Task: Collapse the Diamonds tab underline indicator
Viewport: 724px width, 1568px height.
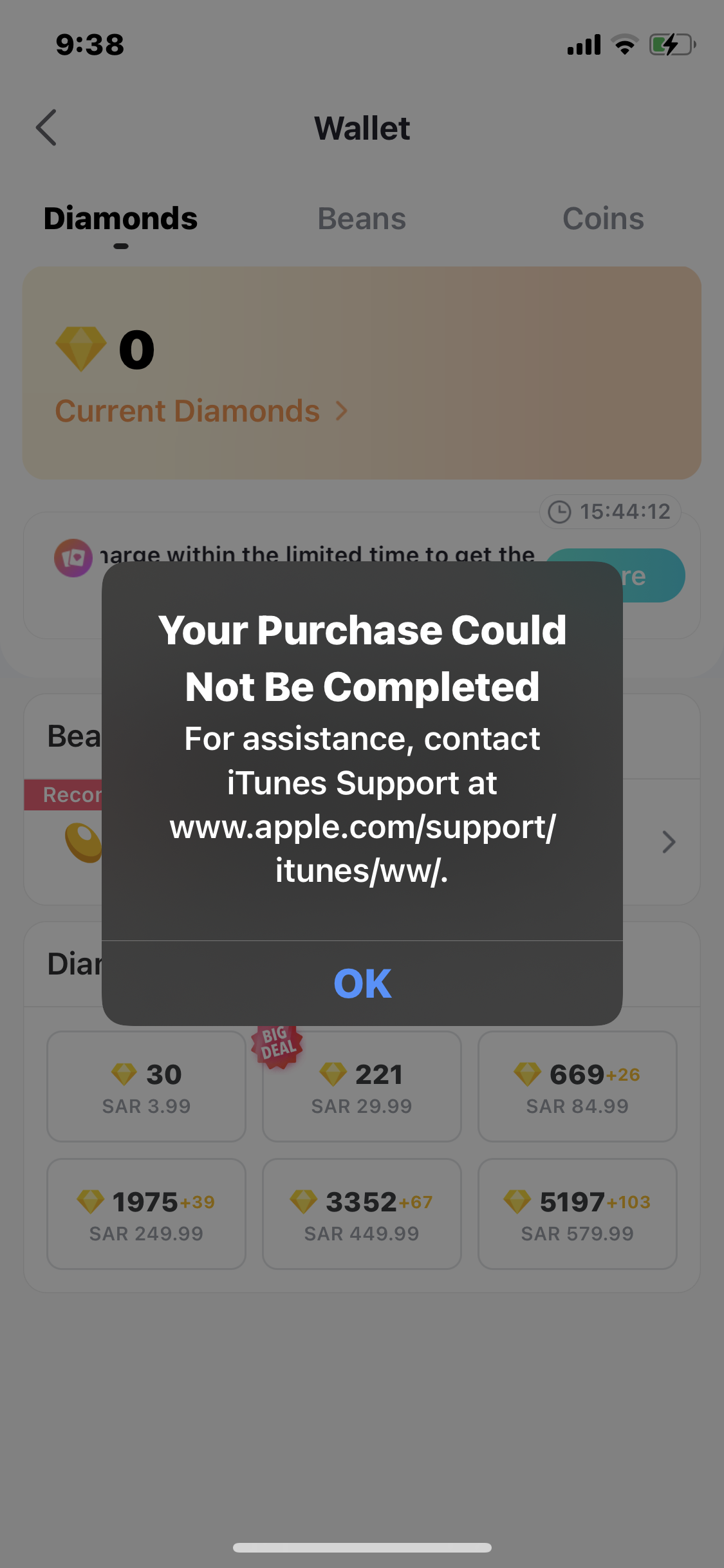Action: (x=120, y=245)
